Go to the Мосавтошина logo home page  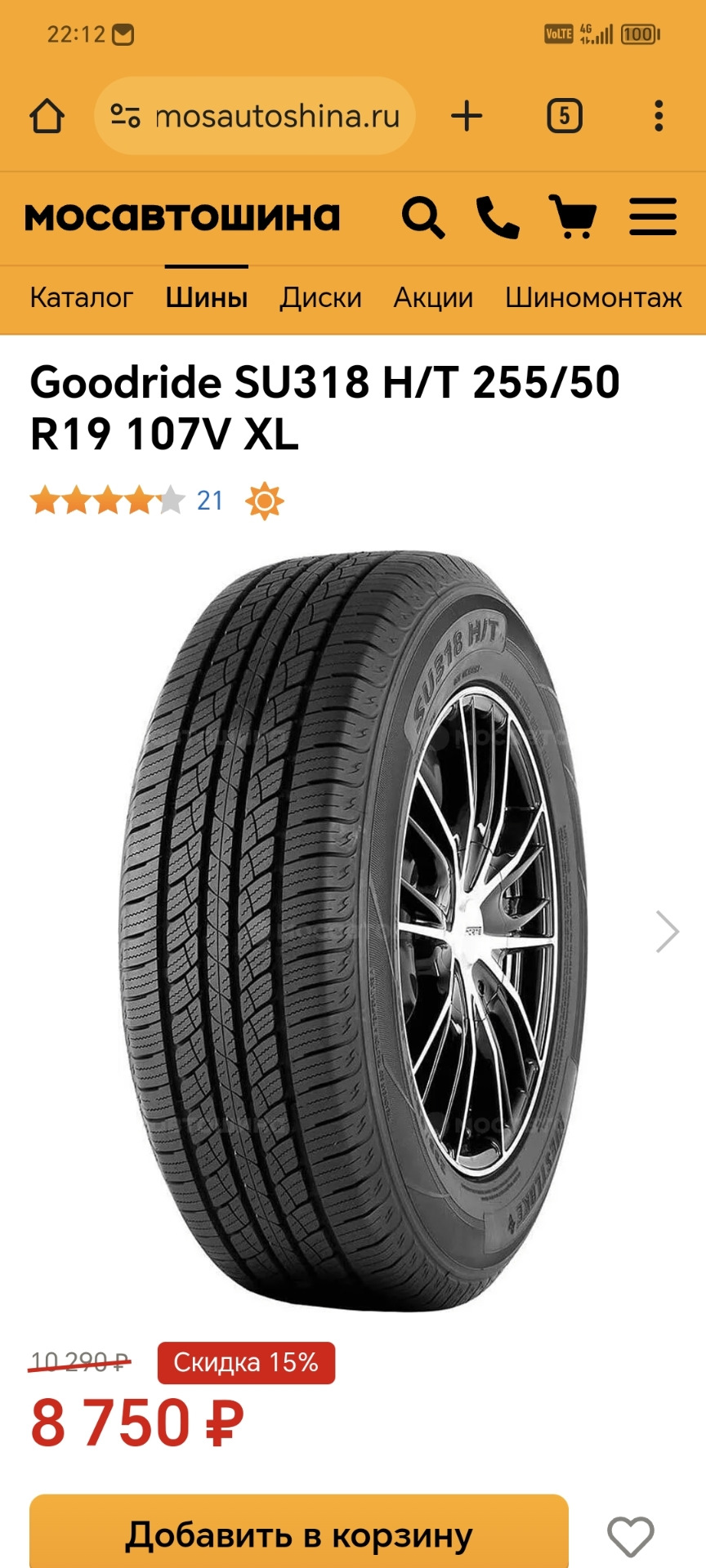click(182, 217)
